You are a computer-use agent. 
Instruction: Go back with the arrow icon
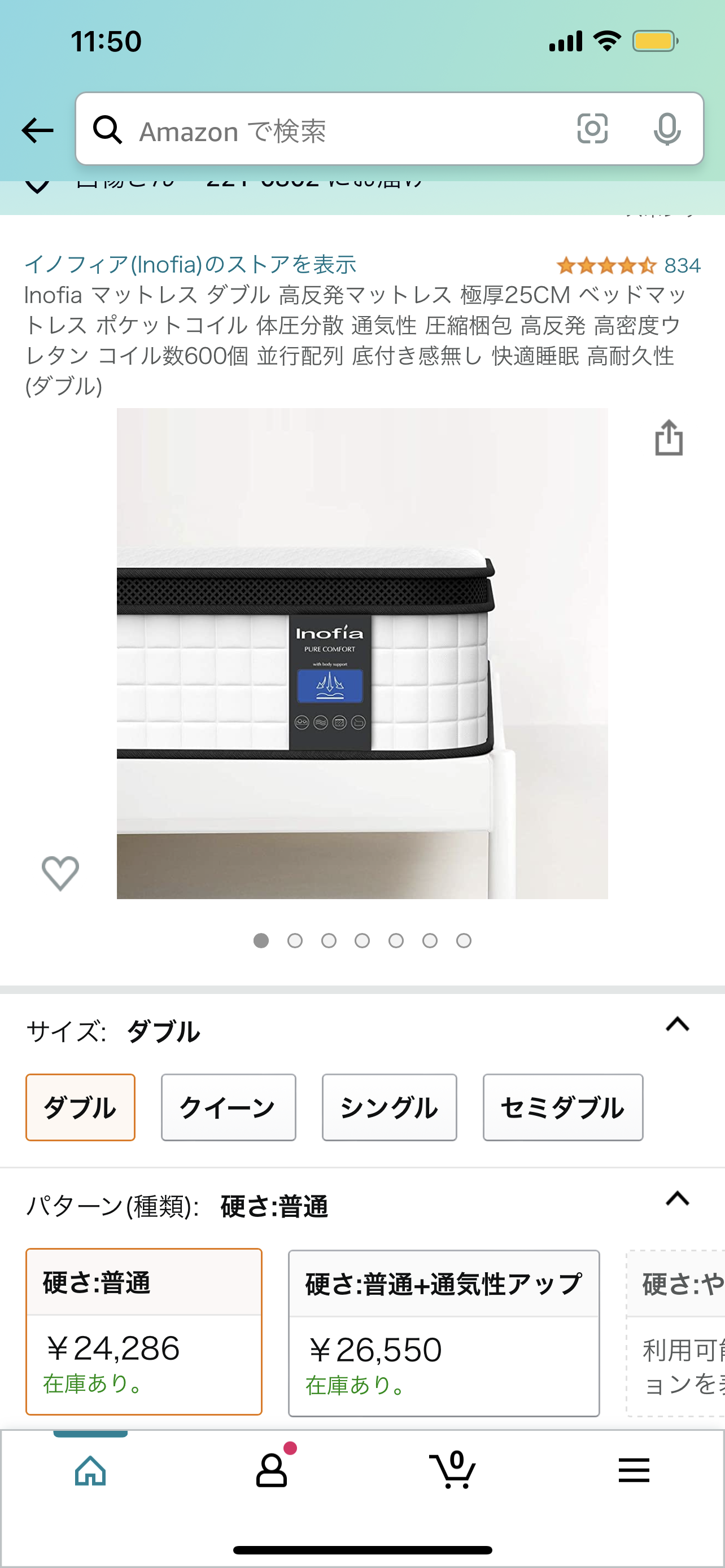(x=37, y=130)
